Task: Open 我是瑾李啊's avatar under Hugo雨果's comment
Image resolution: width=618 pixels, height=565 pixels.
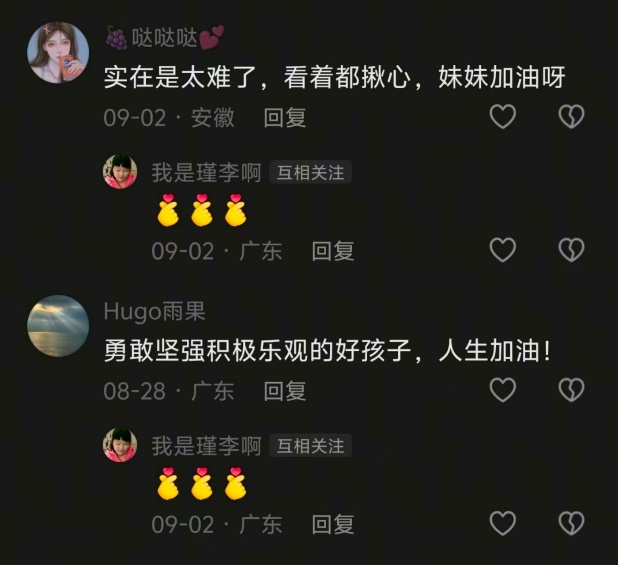Action: click(120, 445)
